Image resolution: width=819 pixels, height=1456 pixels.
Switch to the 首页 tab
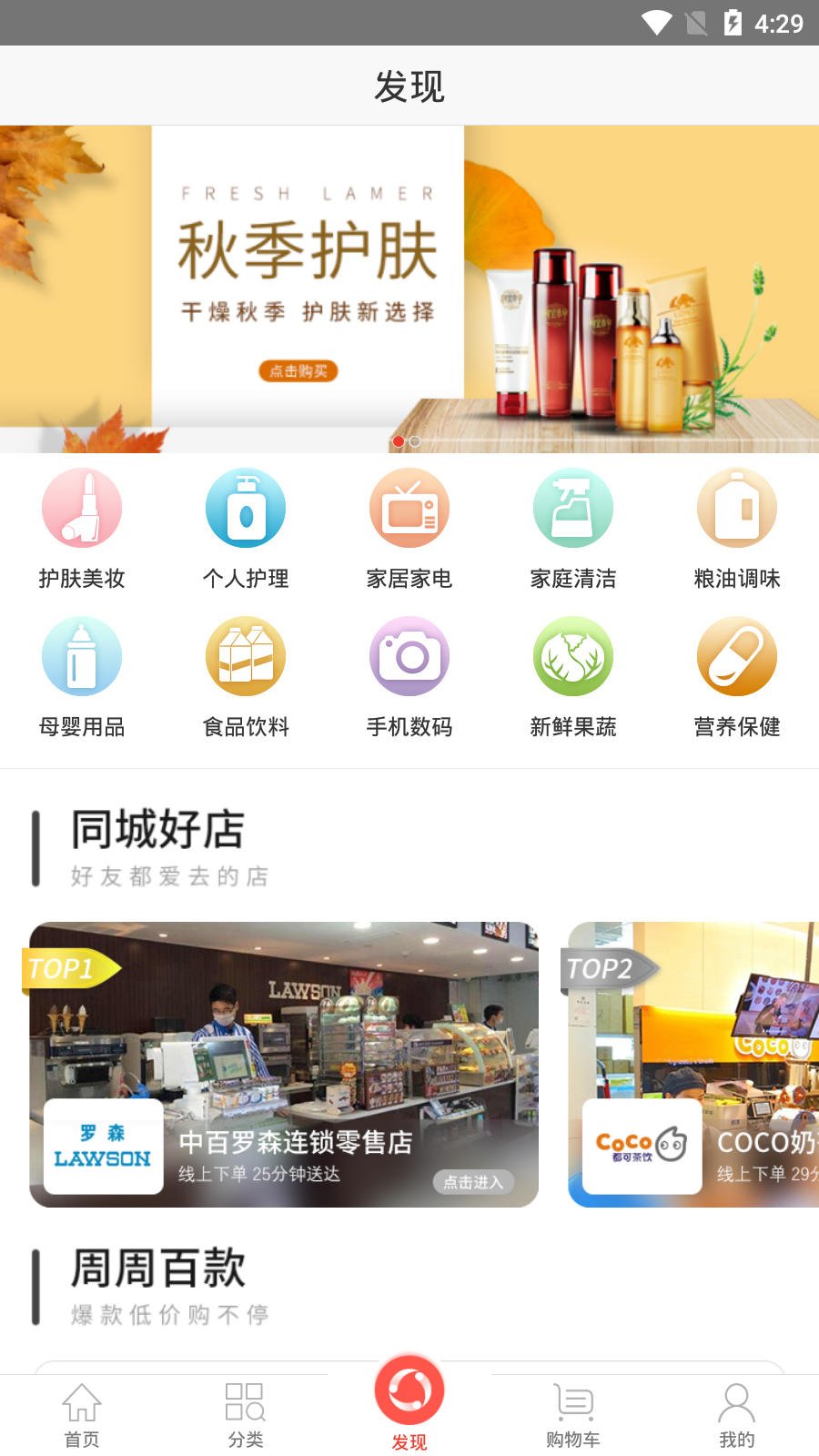(82, 1415)
